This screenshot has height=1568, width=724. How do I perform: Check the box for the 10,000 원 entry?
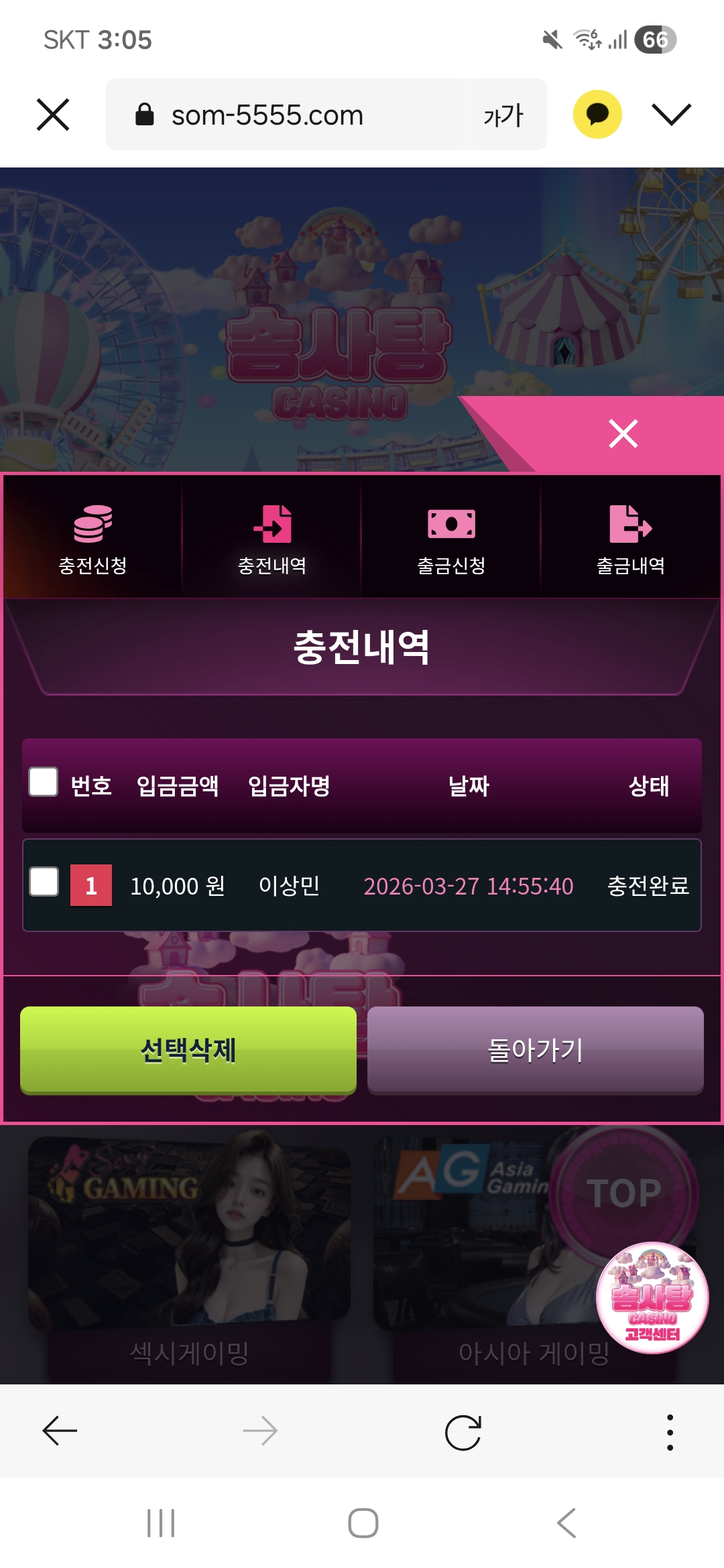pos(44,882)
